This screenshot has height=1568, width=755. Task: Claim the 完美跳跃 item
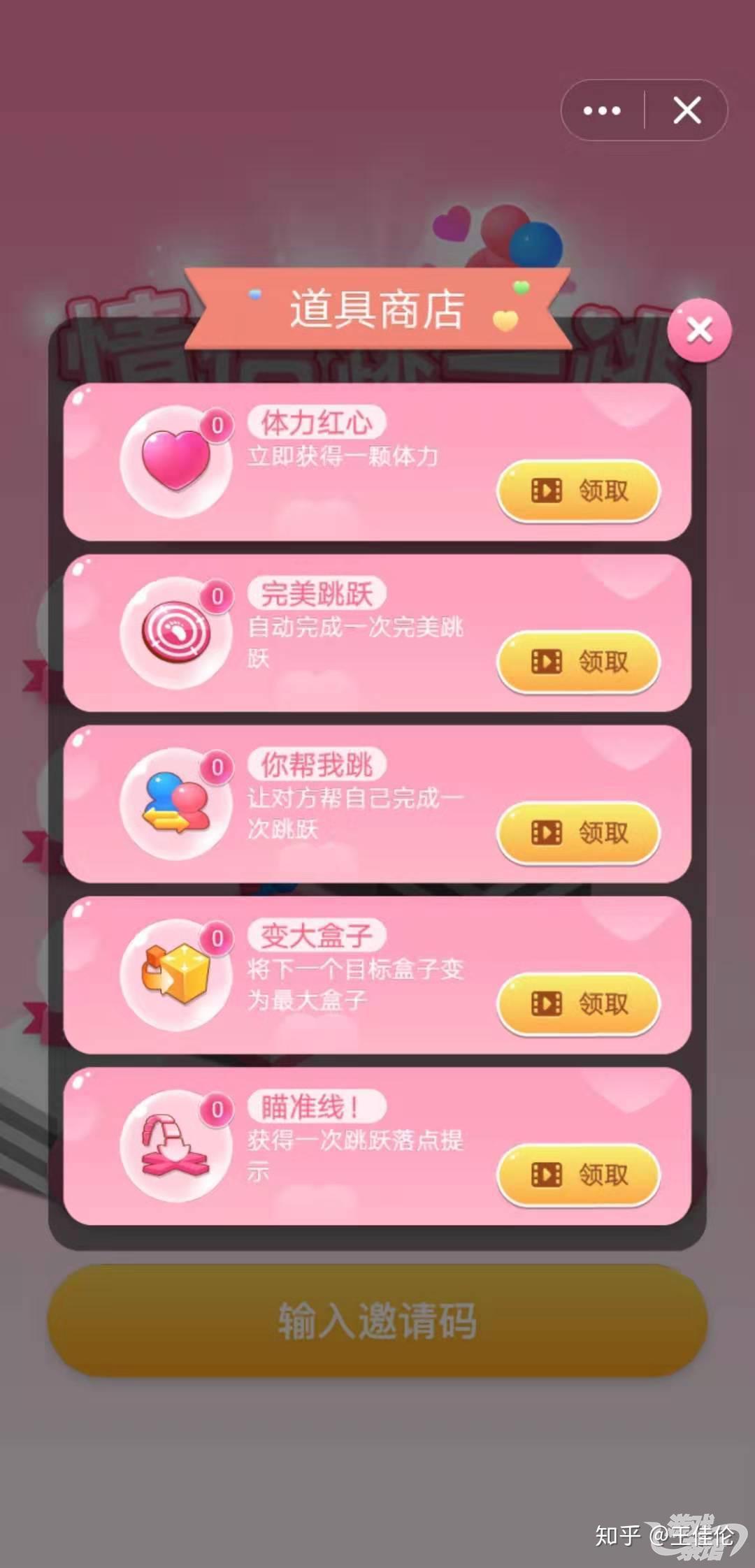578,662
